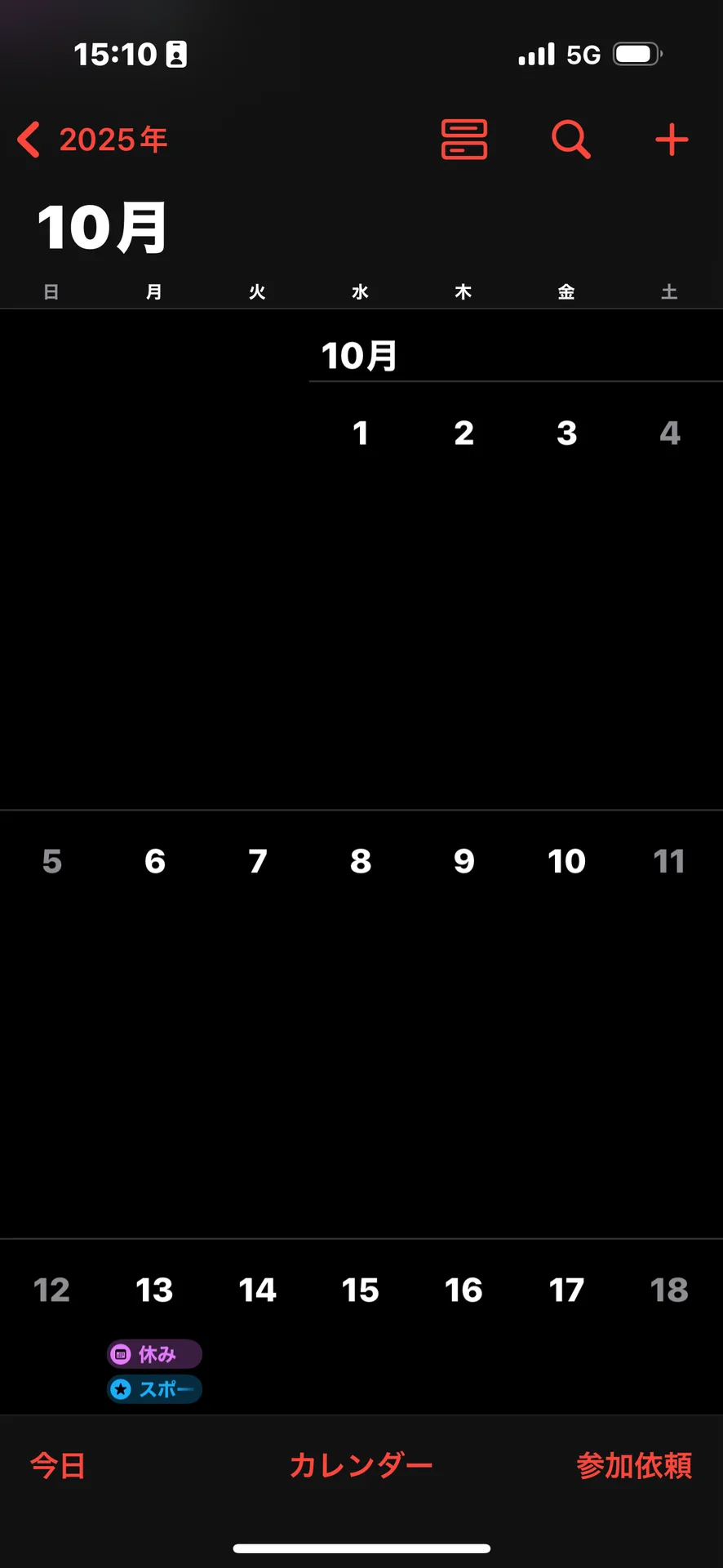This screenshot has width=723, height=1568.
Task: Add a new event with the plus icon
Action: 672,140
